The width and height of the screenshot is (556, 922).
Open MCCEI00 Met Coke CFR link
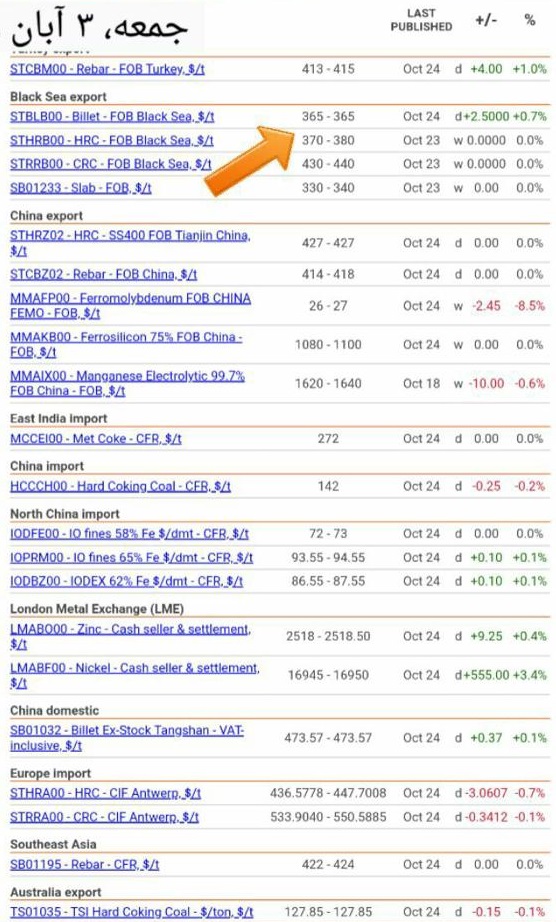click(x=96, y=439)
